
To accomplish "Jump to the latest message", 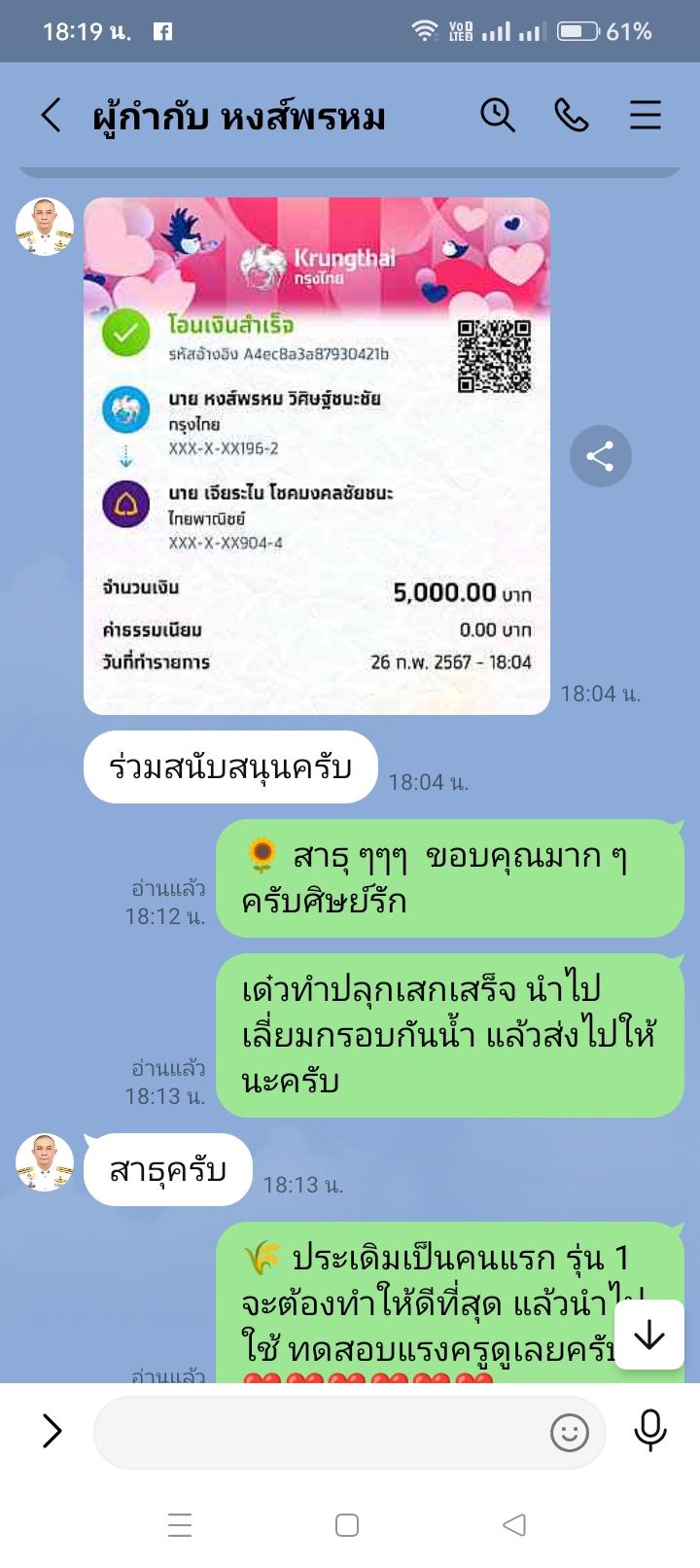I will pos(648,1335).
